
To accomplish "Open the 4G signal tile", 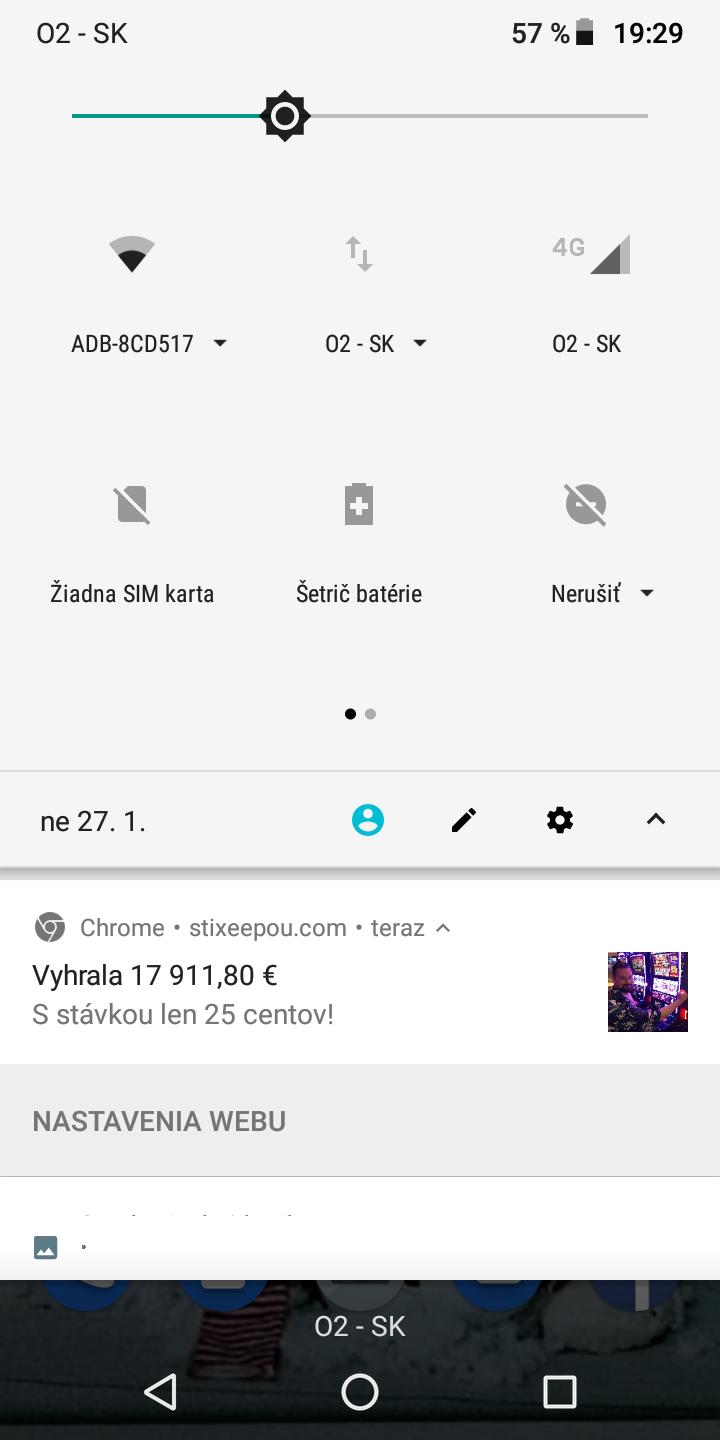I will [x=590, y=256].
